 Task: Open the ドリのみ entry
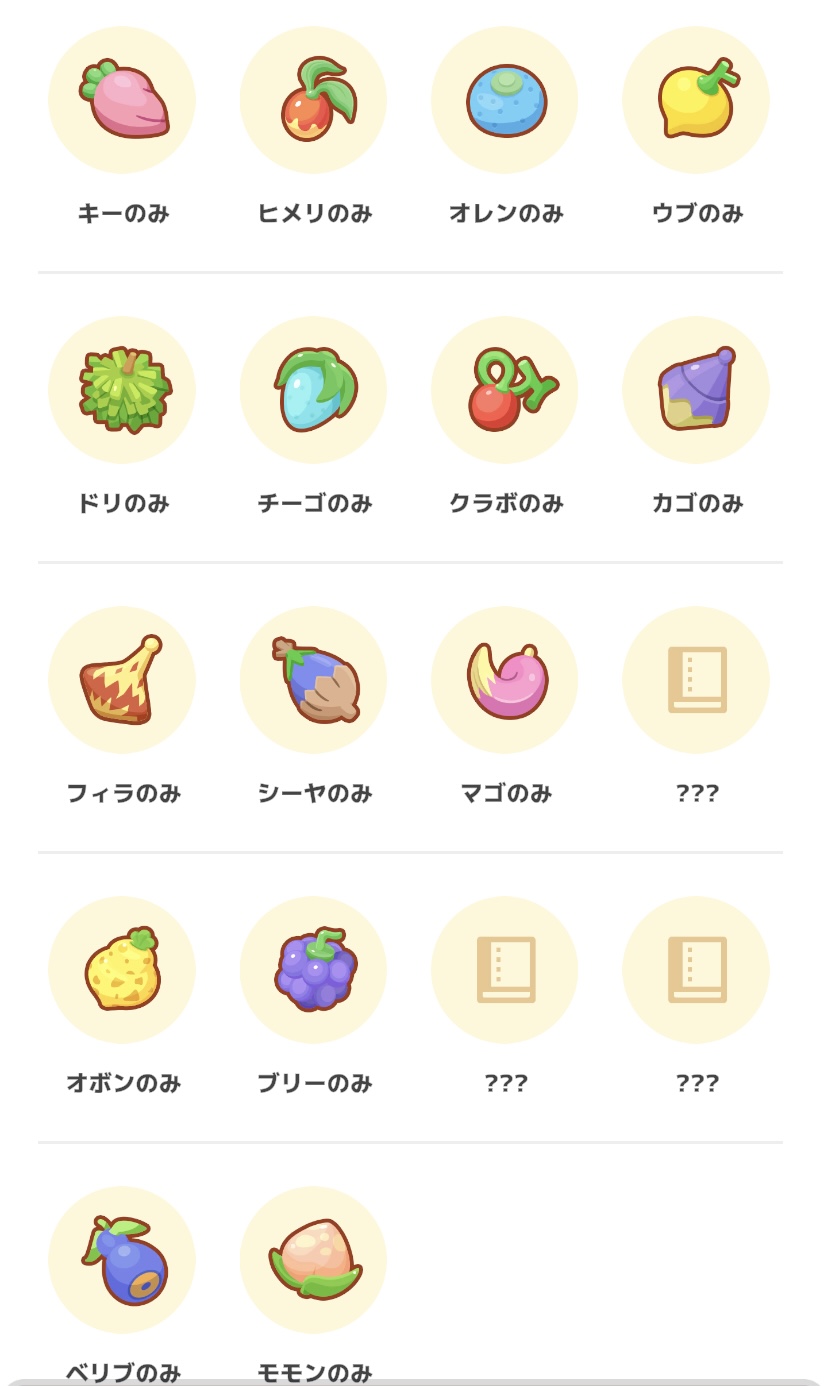coord(122,390)
